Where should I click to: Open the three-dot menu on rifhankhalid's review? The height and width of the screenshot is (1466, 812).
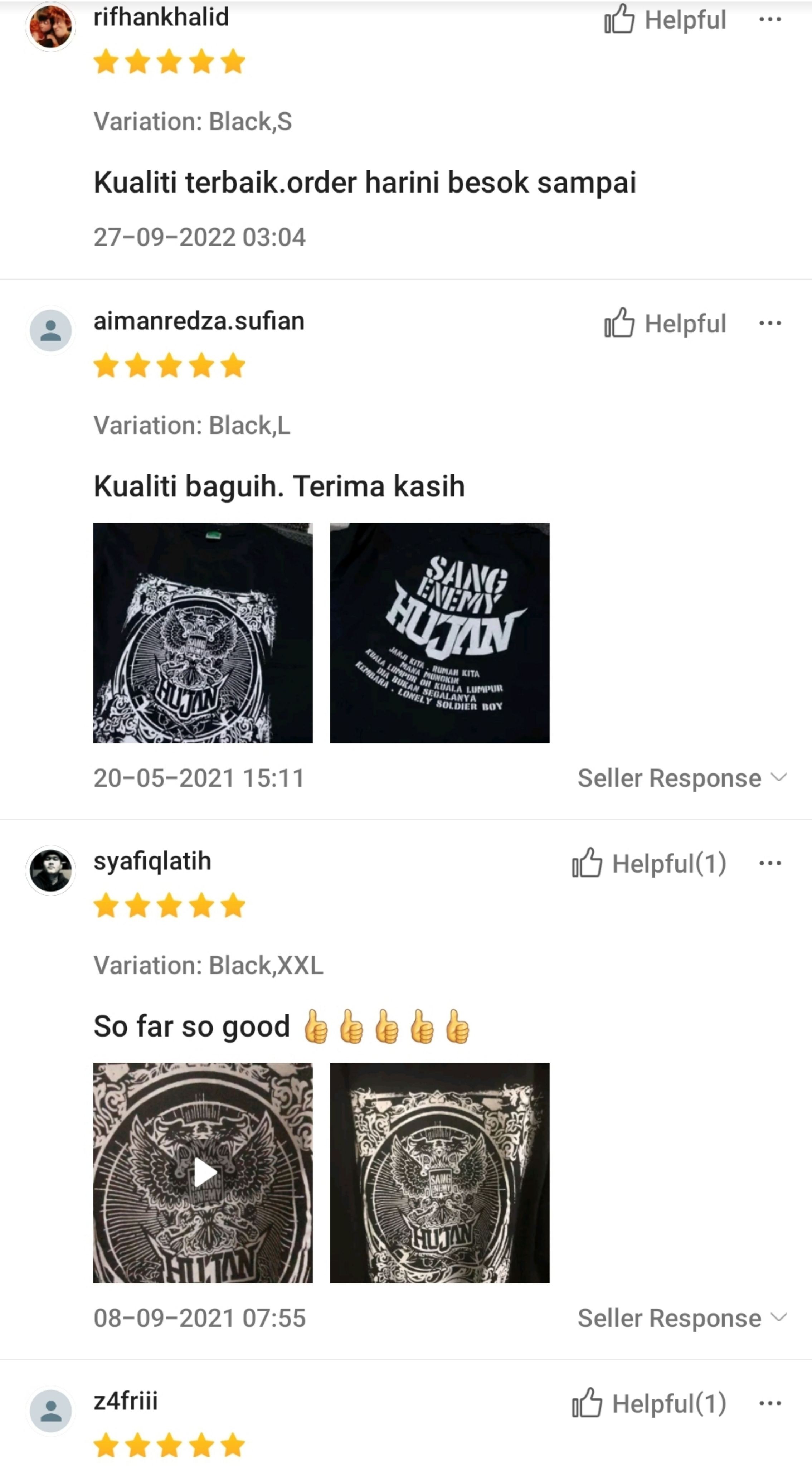[x=771, y=20]
